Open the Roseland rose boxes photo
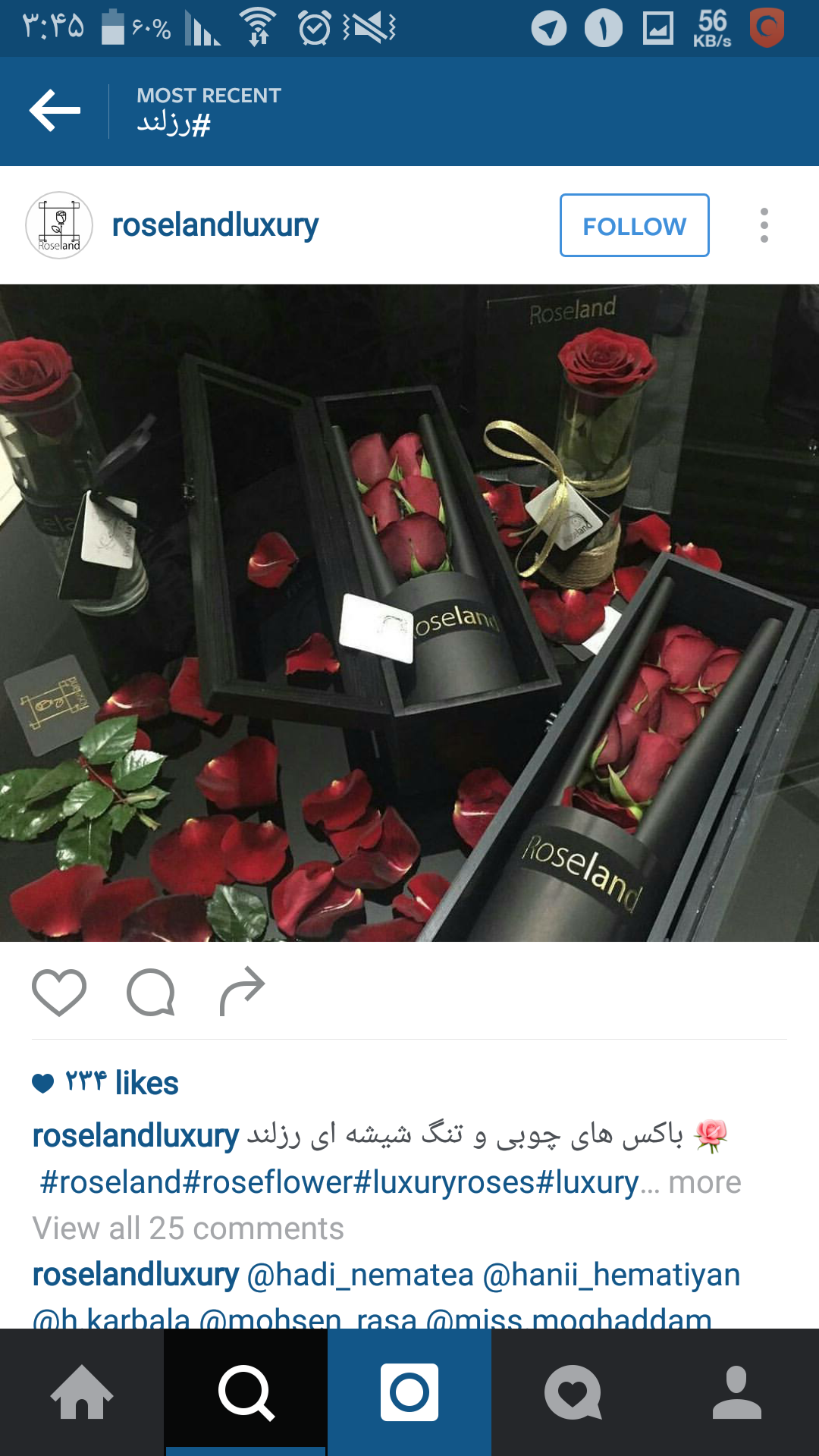Viewport: 819px width, 1456px height. pos(409,613)
